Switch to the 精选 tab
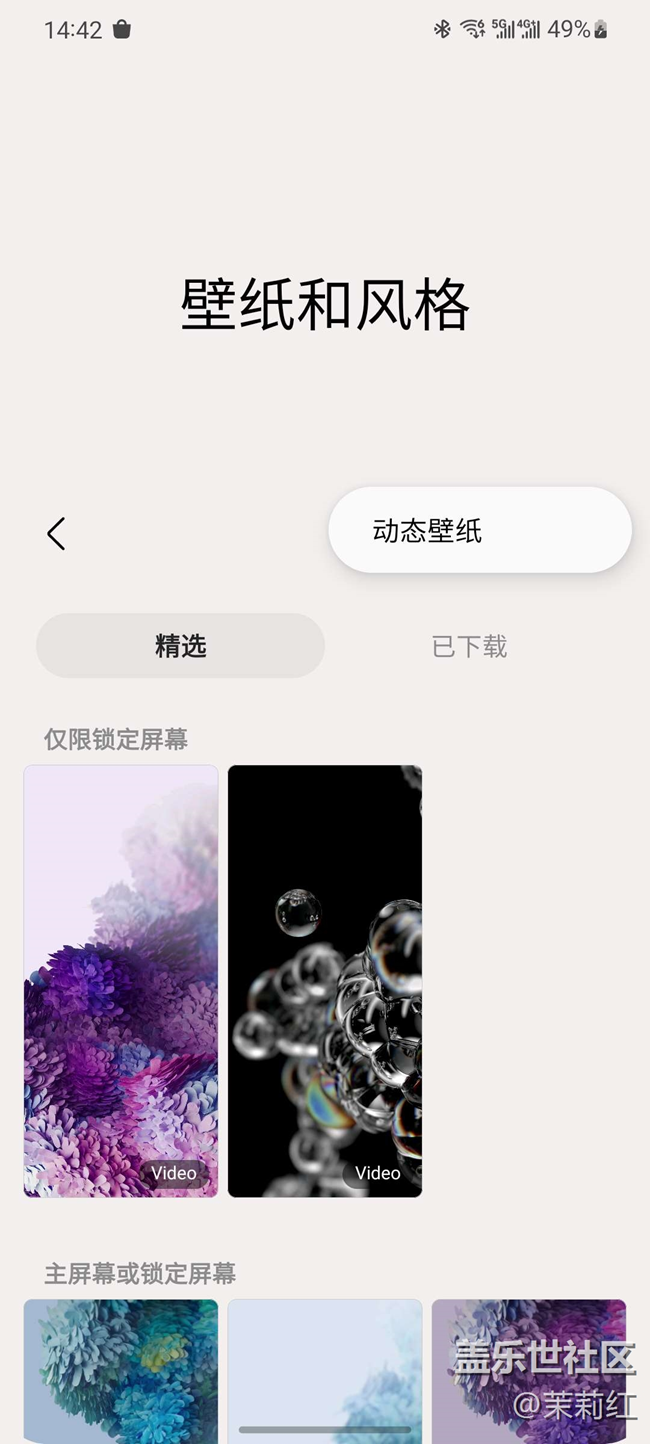This screenshot has height=1444, width=650. click(180, 646)
